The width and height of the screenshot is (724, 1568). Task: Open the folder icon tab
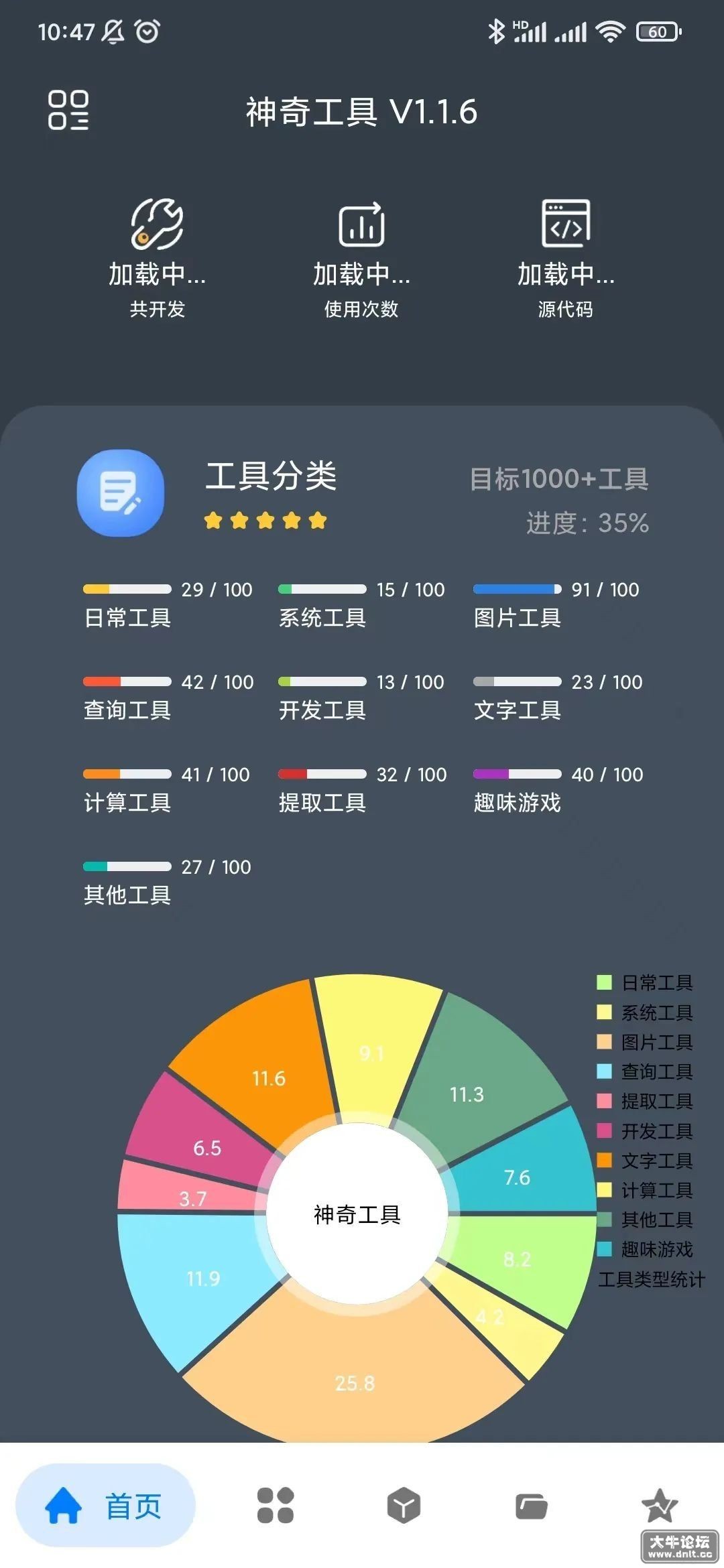pos(532,1506)
